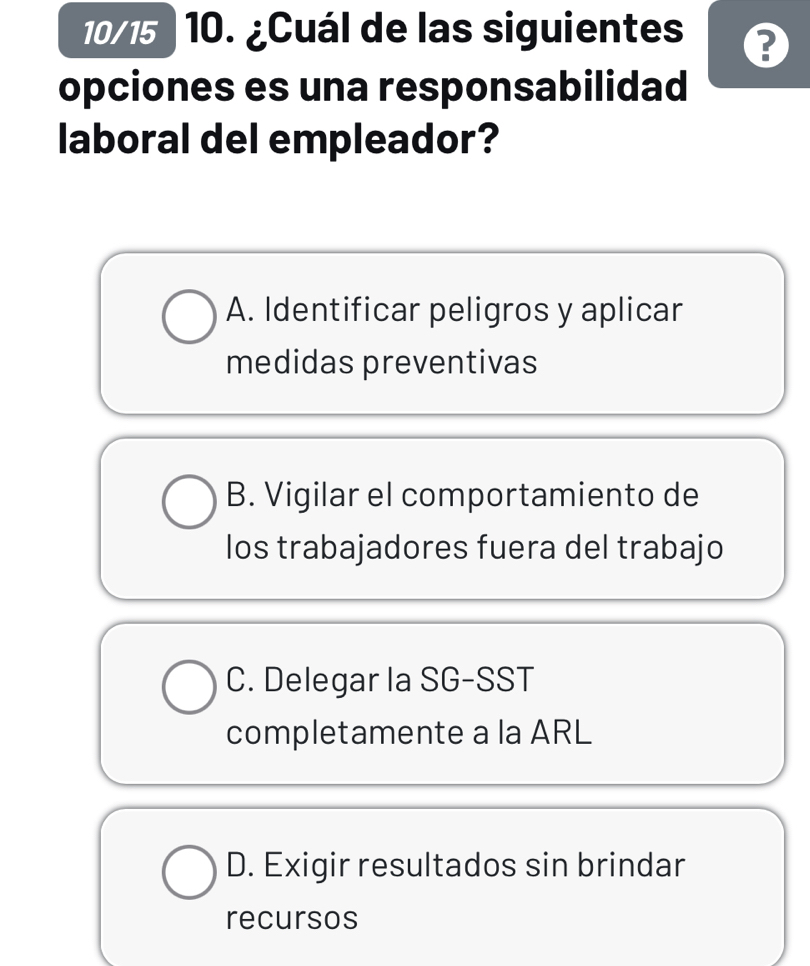Mark option D, Exigir resultados sin recursos

pyautogui.click(x=189, y=872)
